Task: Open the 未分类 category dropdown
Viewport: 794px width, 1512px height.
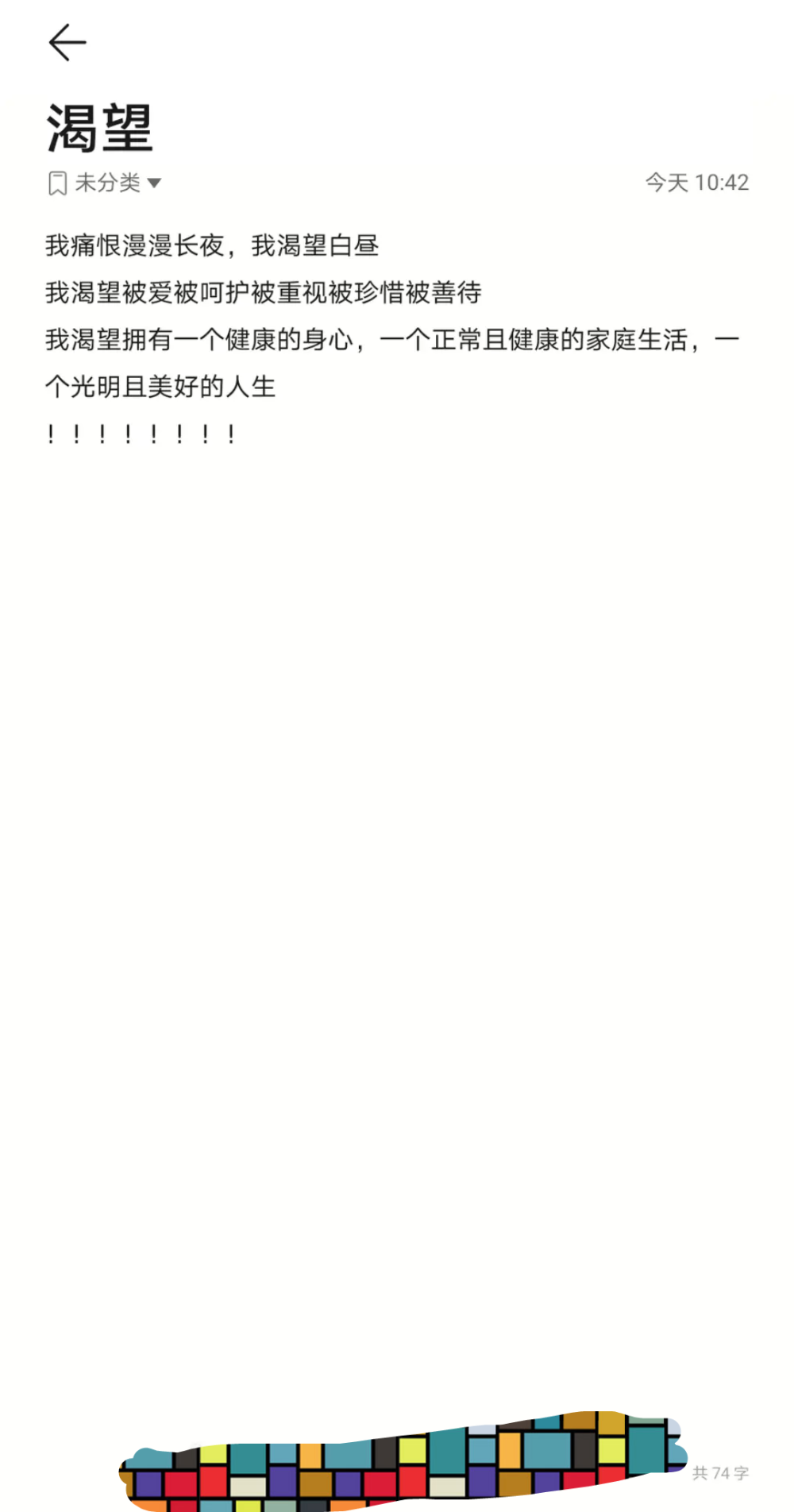Action: 105,183
